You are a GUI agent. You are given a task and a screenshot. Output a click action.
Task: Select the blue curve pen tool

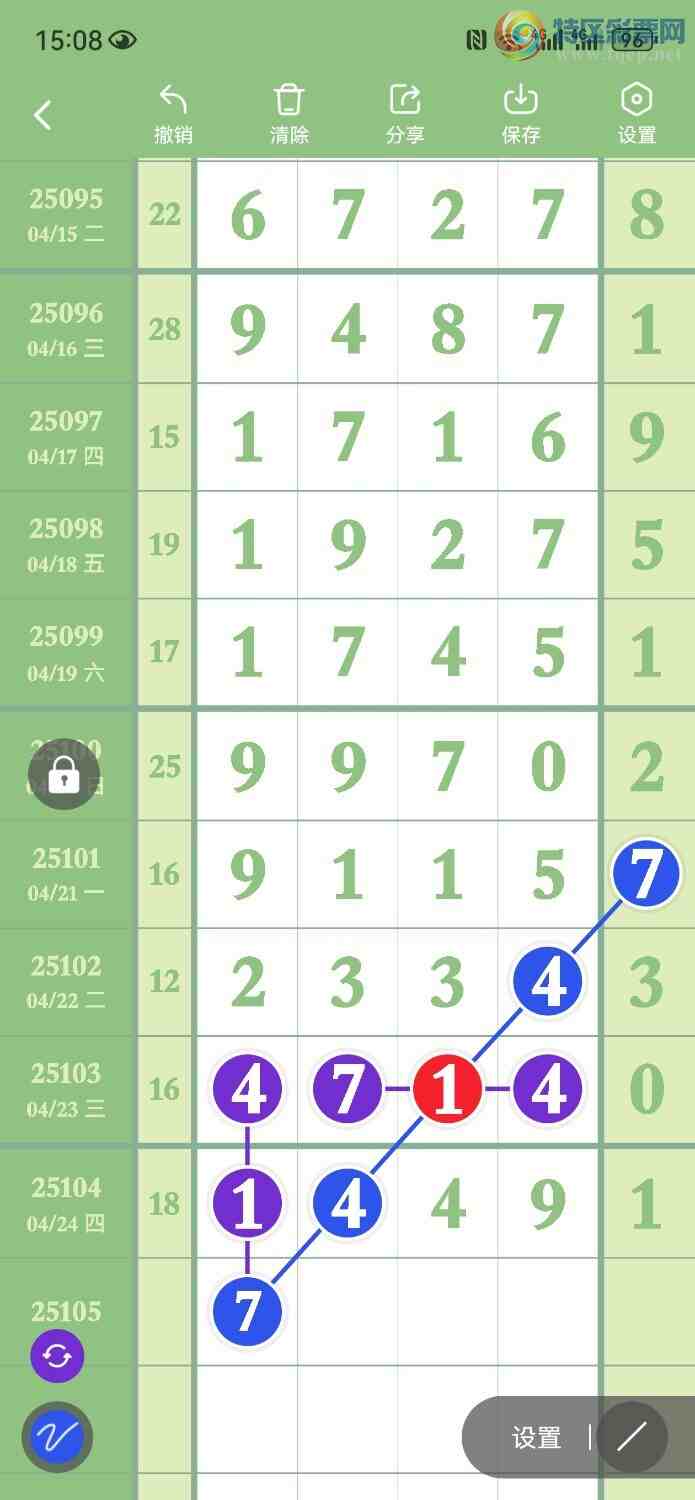(x=57, y=1437)
